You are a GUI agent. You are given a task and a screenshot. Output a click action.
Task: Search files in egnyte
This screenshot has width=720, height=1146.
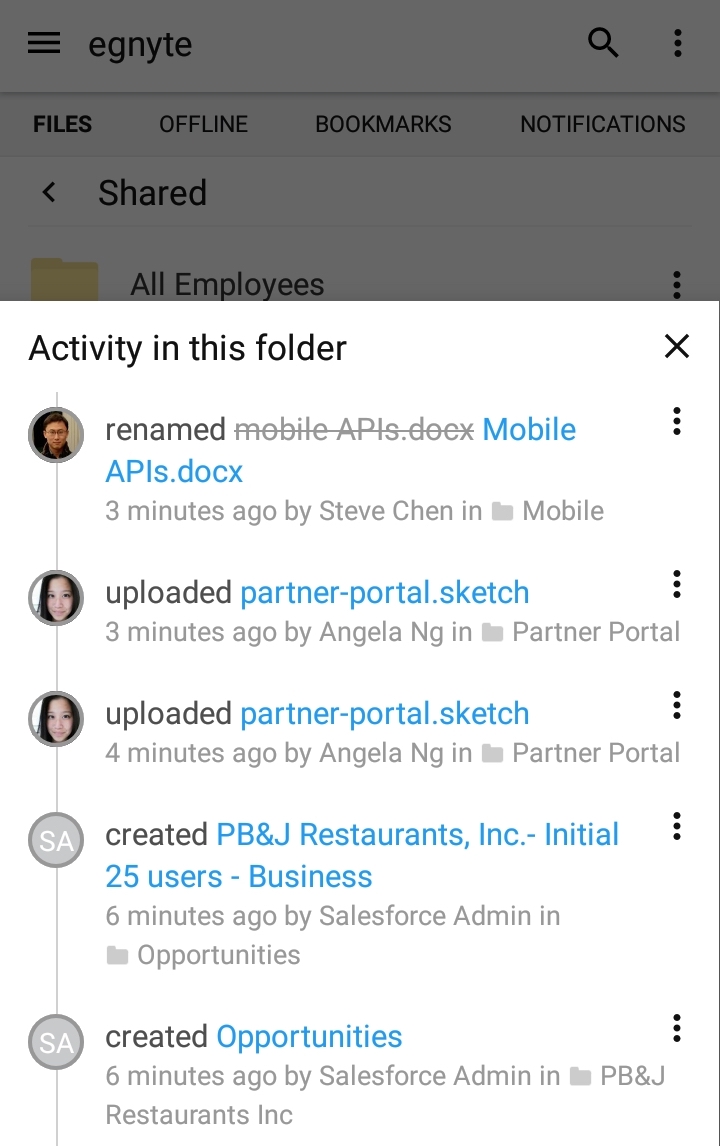pos(603,43)
